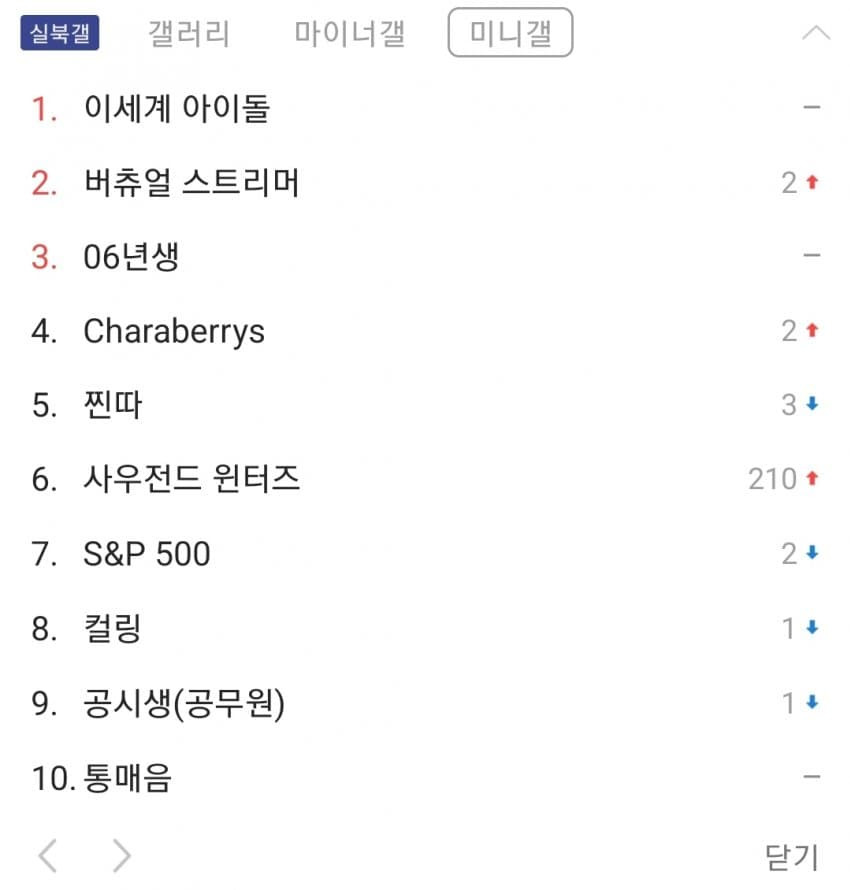Open the 공시생(공무원) gallery
The image size is (850, 890).
click(184, 703)
